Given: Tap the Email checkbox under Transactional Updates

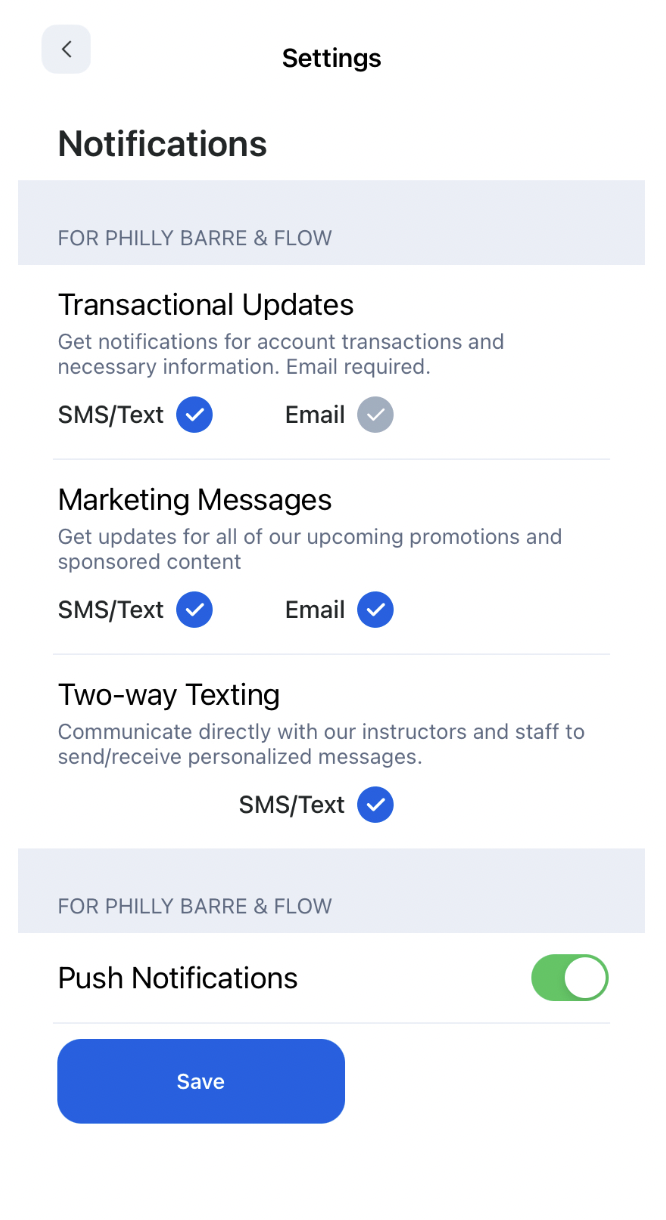Looking at the screenshot, I should coord(376,415).
